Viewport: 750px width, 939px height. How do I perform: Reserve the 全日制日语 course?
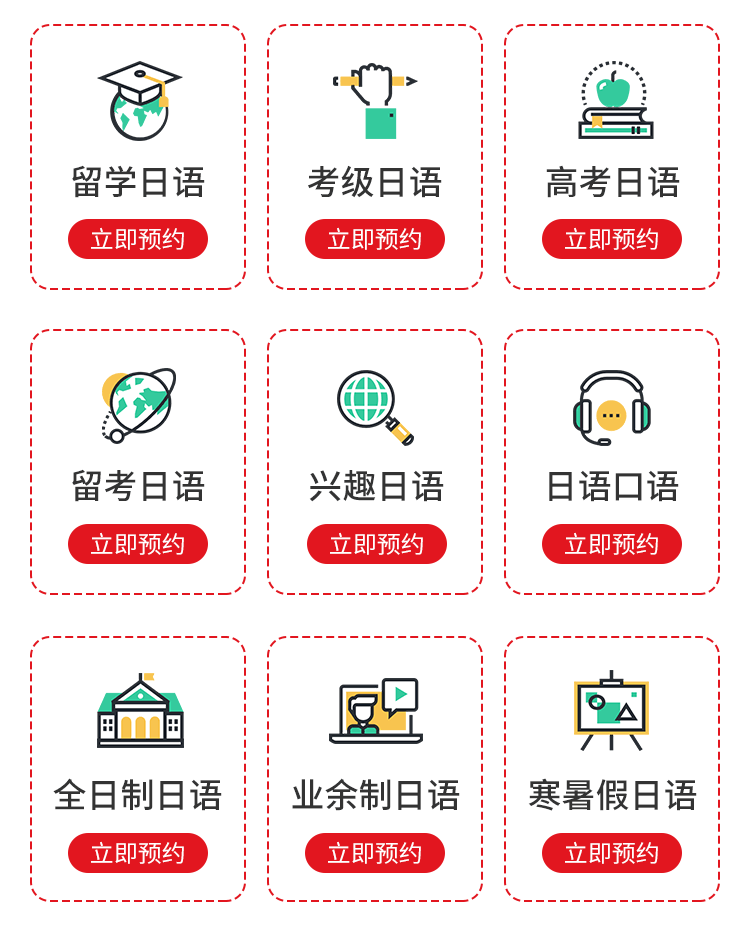point(138,853)
